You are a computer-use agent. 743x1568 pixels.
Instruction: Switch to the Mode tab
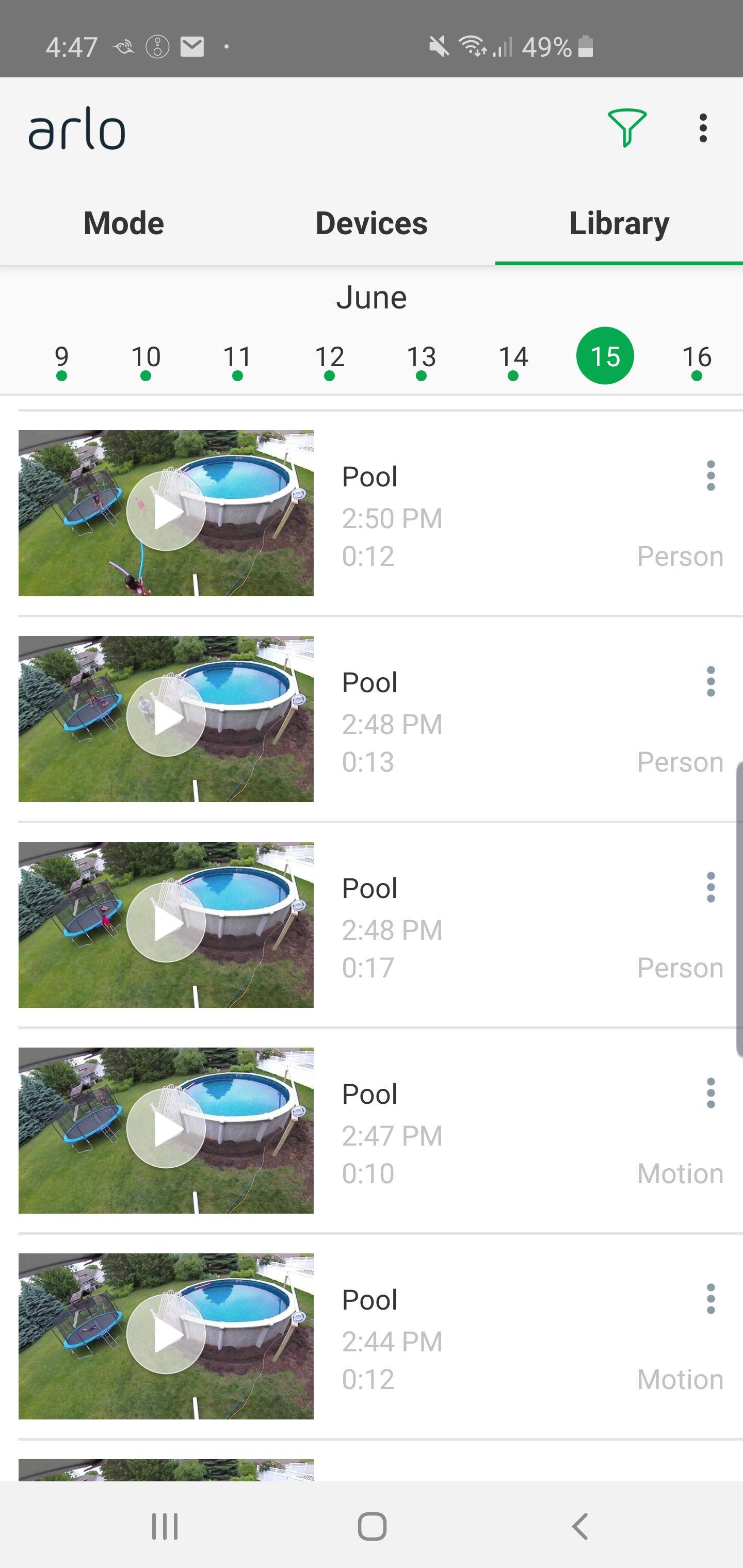click(x=124, y=223)
